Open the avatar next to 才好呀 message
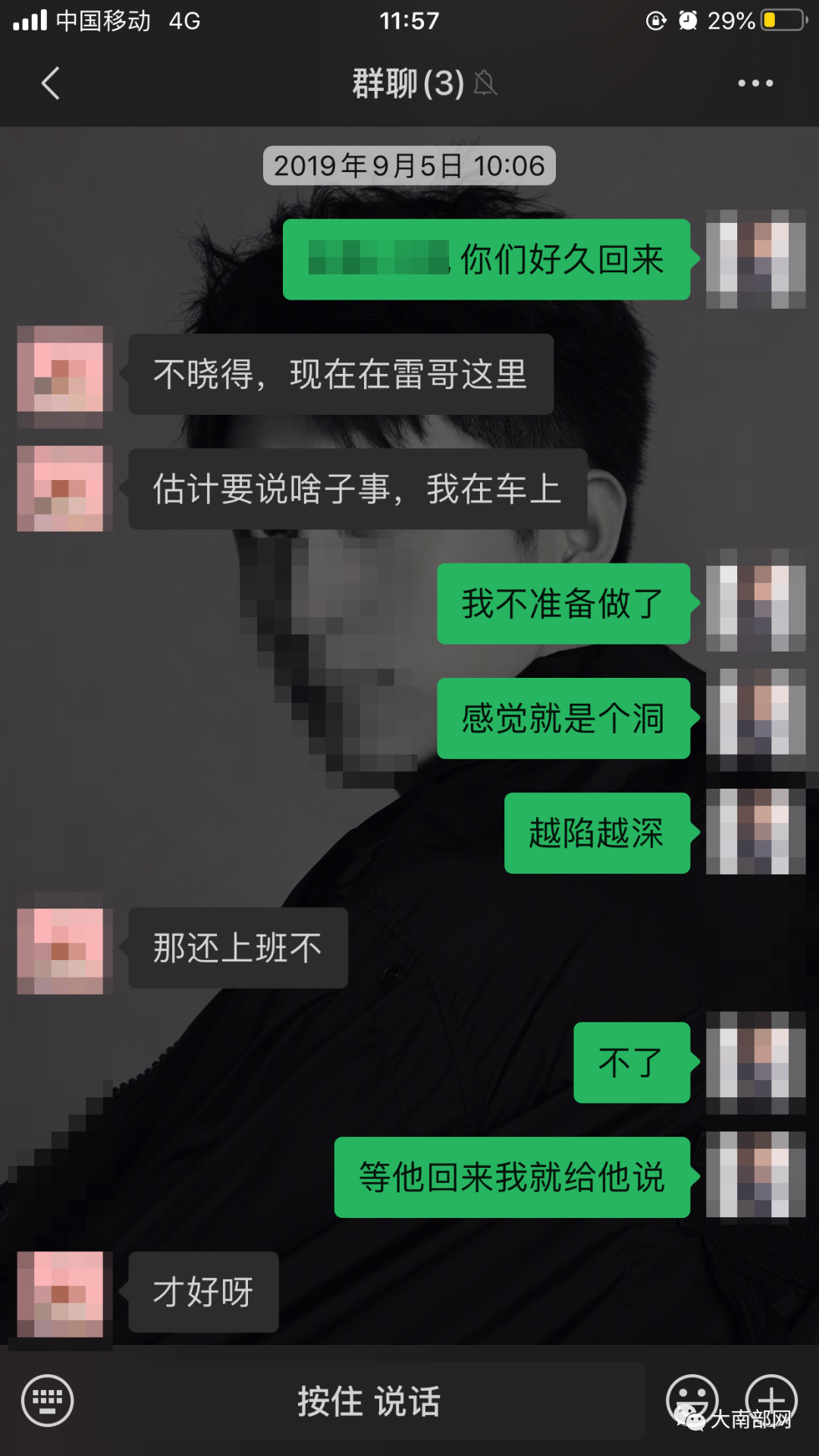 61,1294
